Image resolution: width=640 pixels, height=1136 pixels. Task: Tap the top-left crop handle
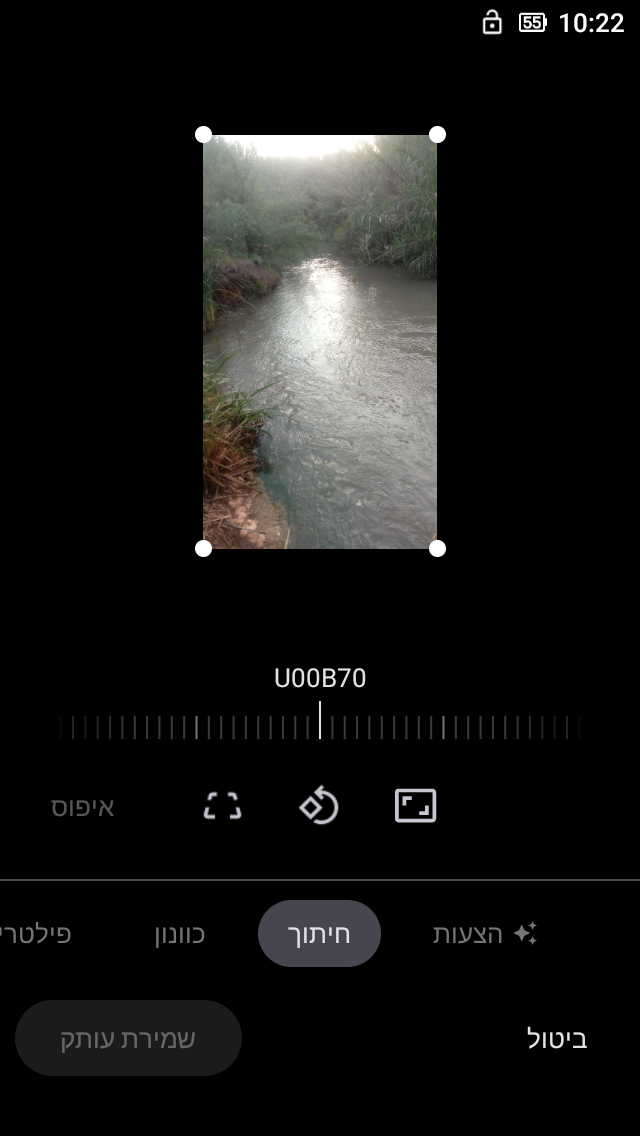tap(203, 134)
